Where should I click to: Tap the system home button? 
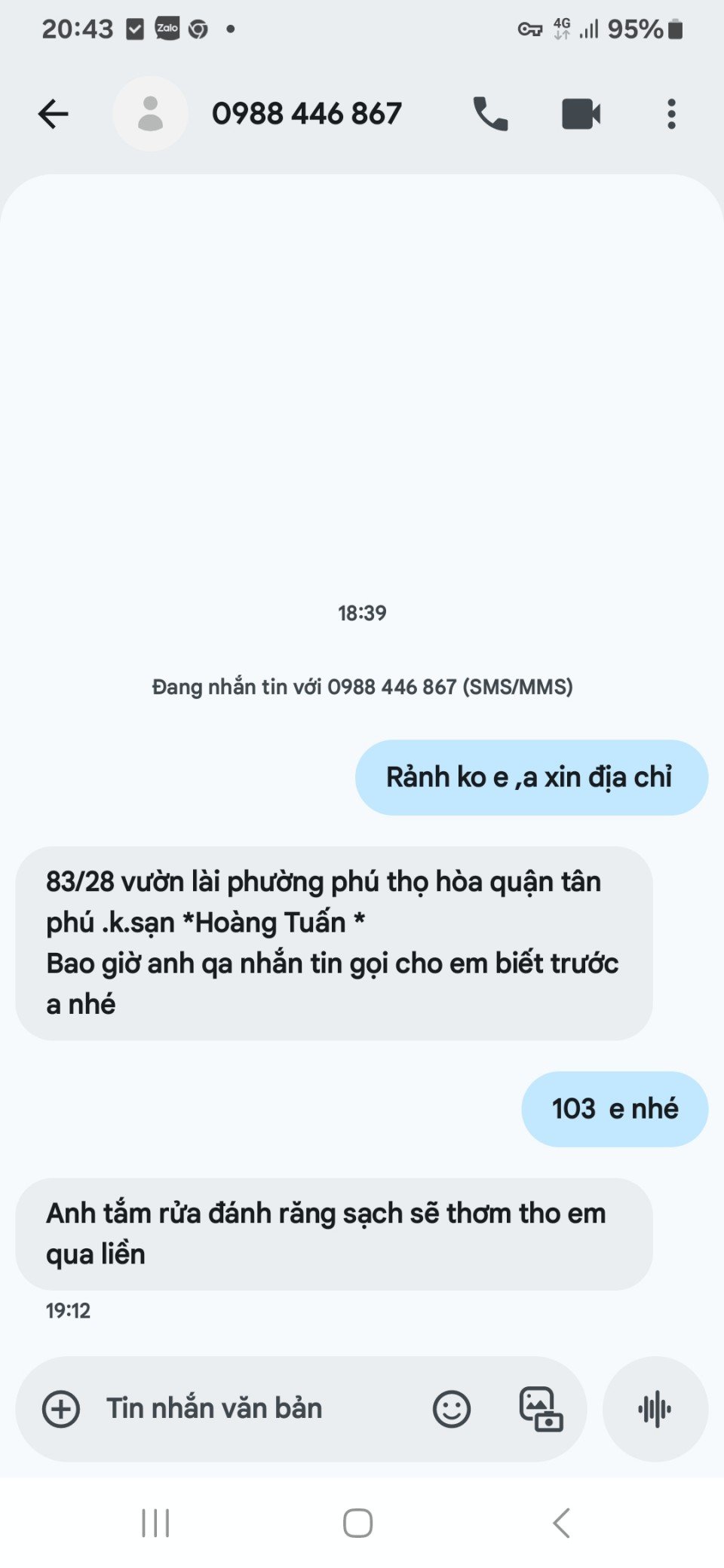357,1523
